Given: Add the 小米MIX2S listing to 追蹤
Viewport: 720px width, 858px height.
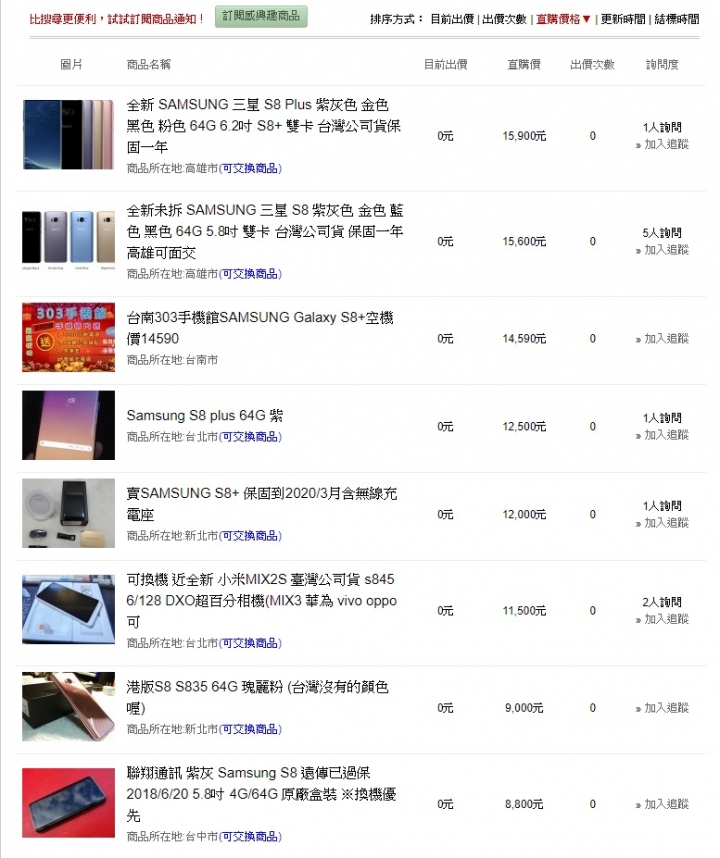Looking at the screenshot, I should (x=666, y=619).
